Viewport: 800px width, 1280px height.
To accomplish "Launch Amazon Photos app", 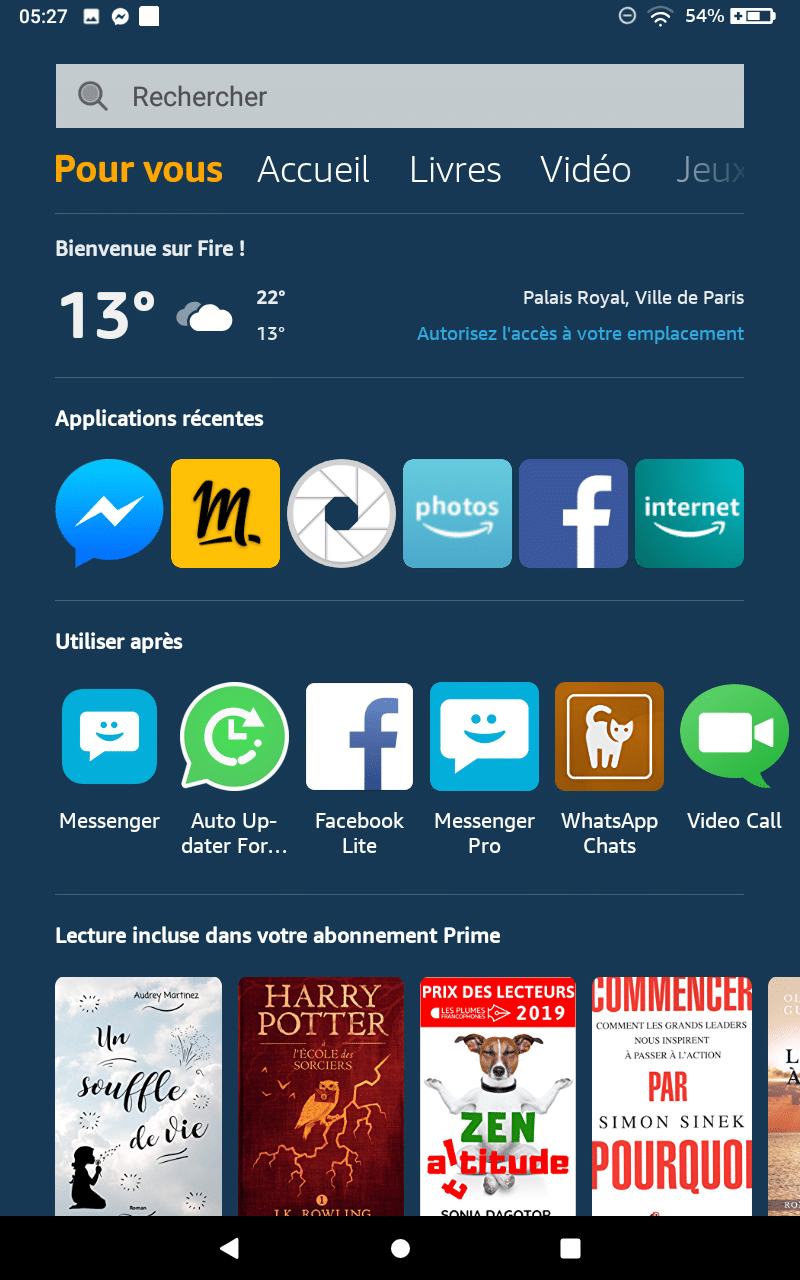I will pos(457,513).
